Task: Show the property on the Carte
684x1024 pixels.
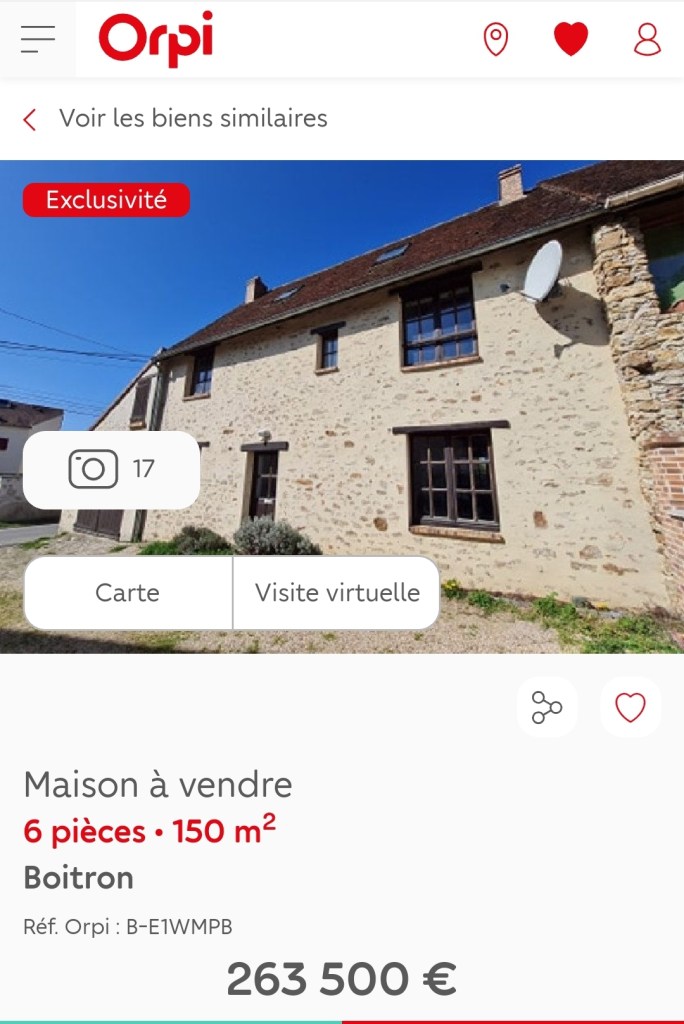Action: [128, 592]
